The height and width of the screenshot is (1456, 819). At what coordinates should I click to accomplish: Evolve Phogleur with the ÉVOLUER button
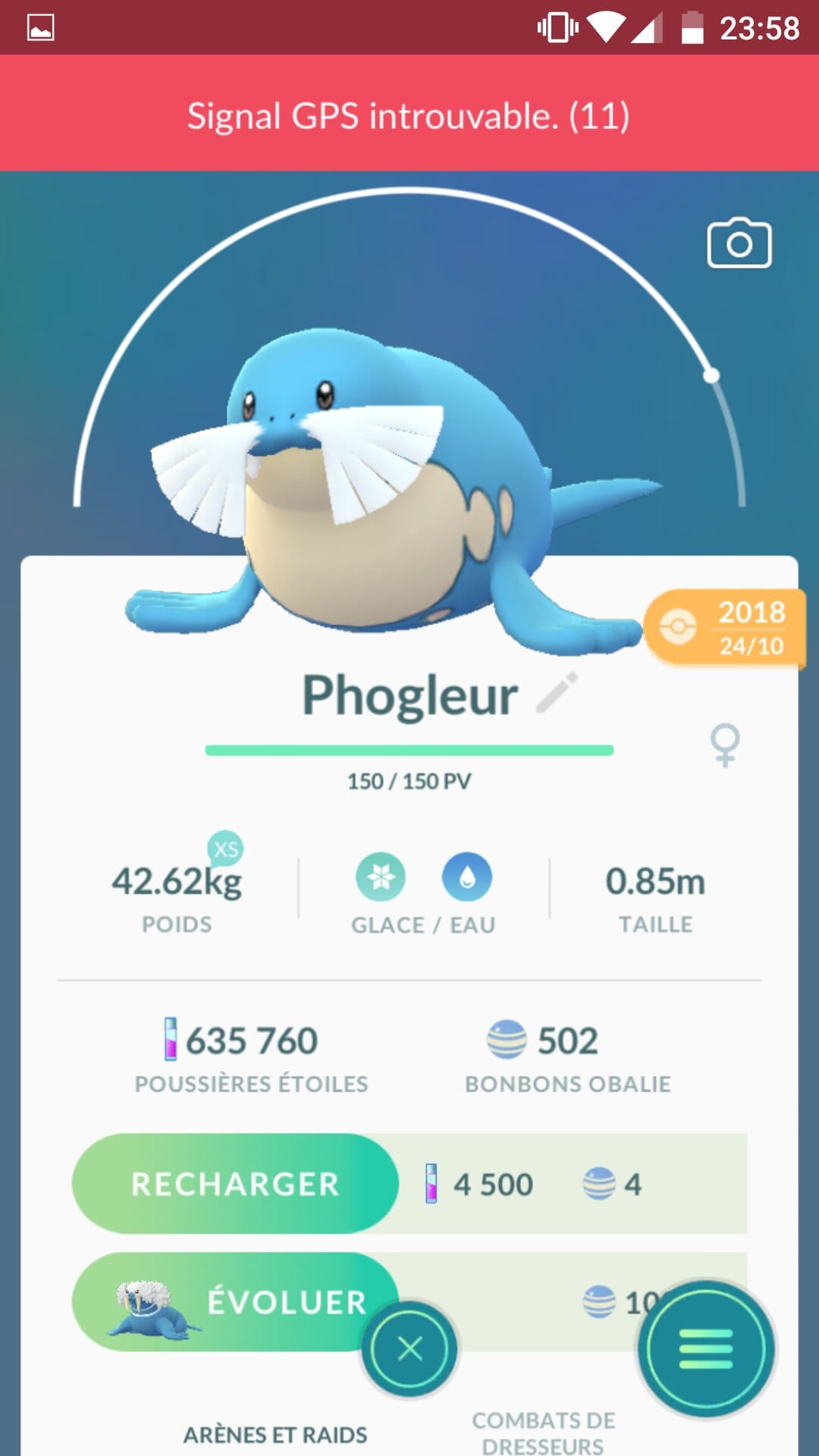[235, 1301]
